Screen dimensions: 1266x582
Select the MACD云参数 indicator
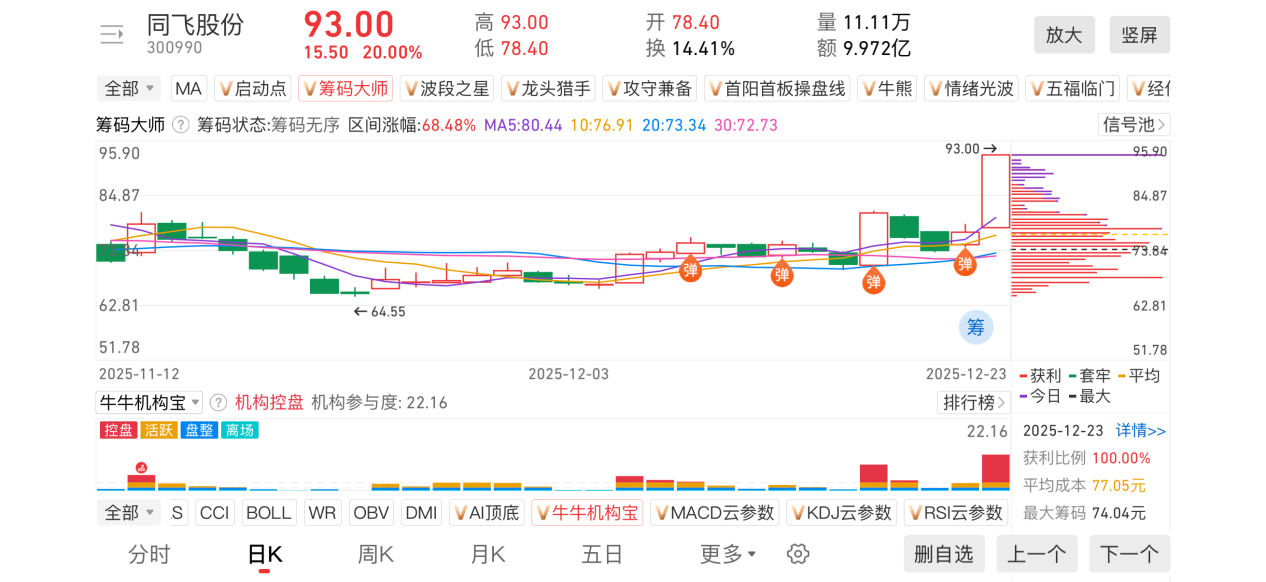tap(714, 513)
